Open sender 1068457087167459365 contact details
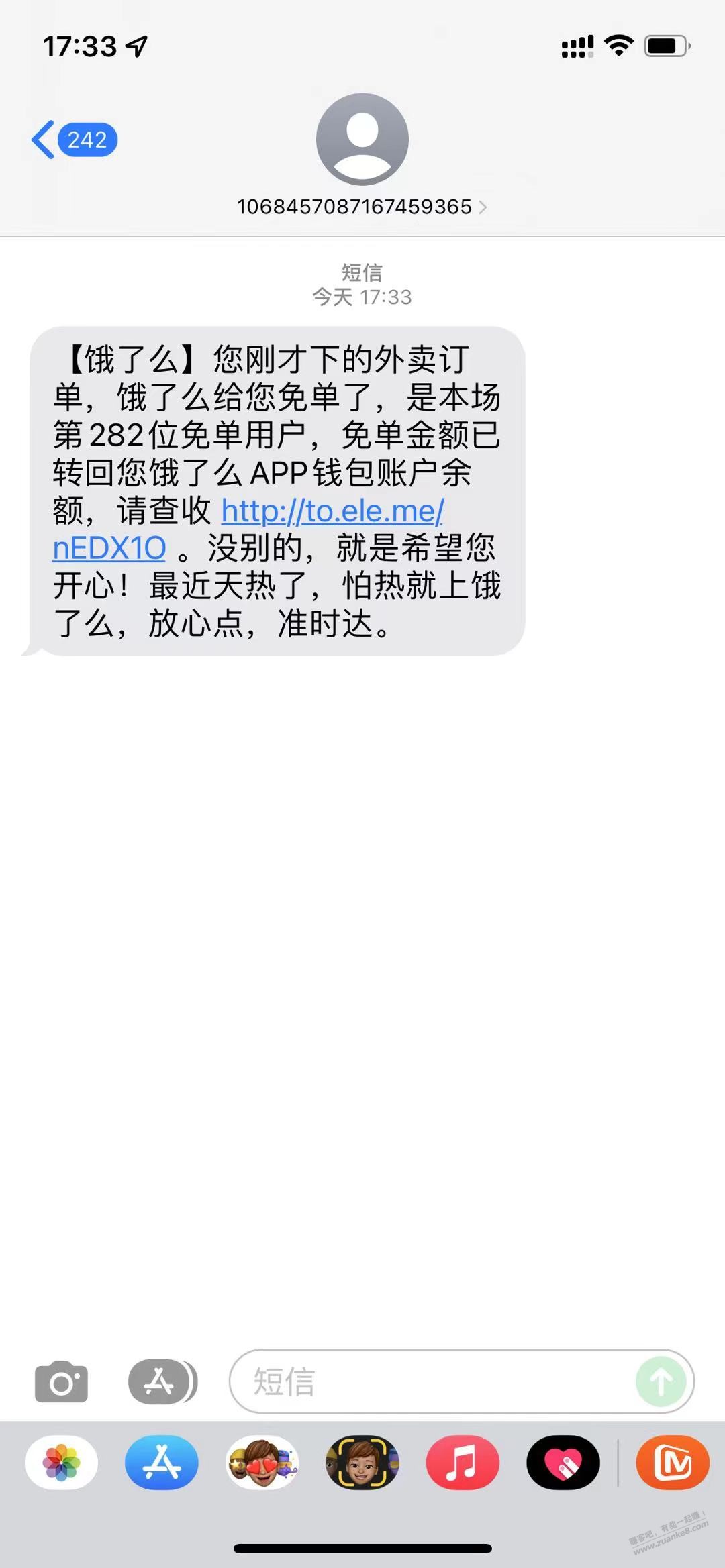Viewport: 725px width, 1568px height. click(x=361, y=207)
